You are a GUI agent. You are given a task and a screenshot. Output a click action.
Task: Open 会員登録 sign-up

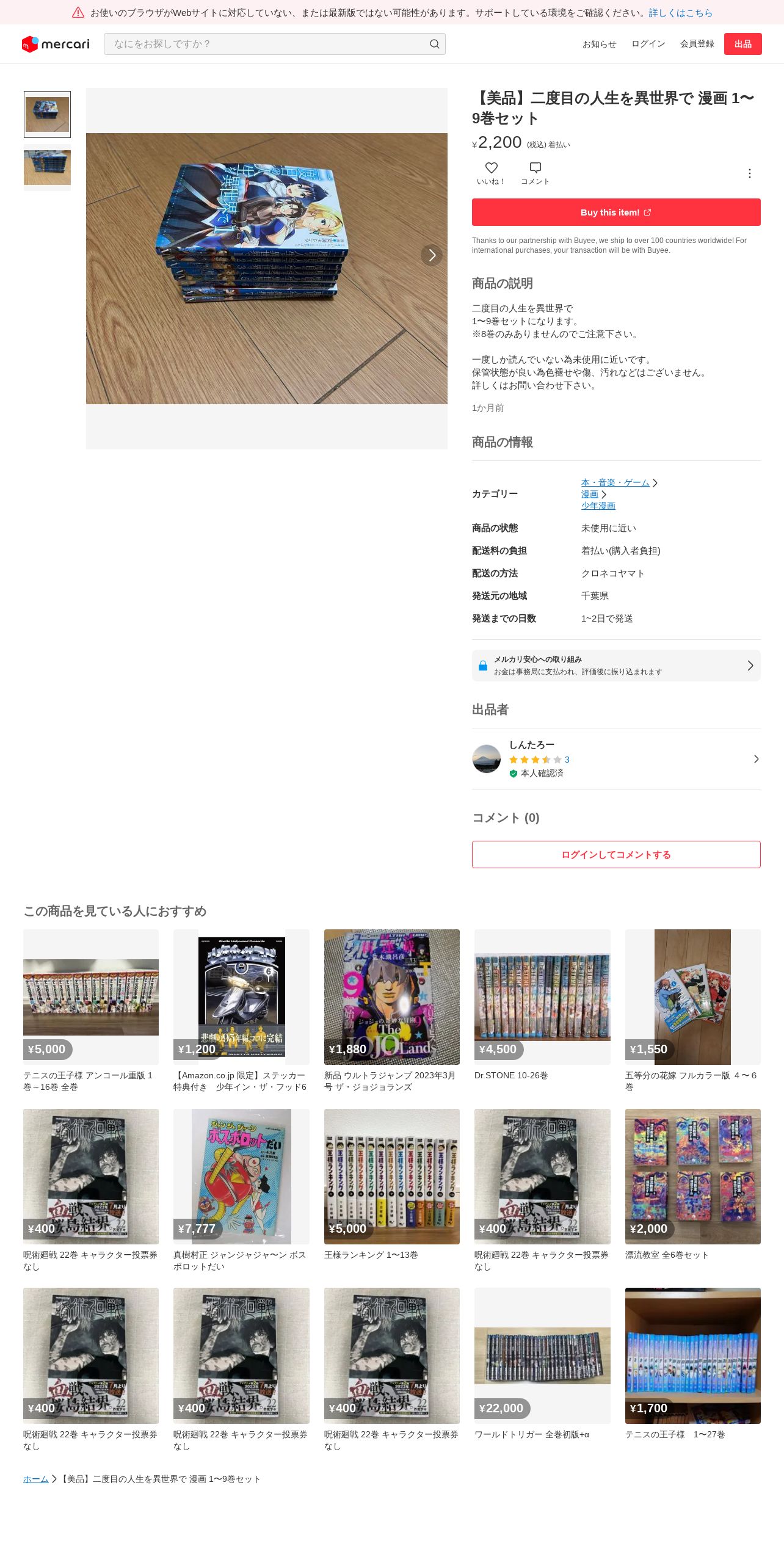point(697,44)
